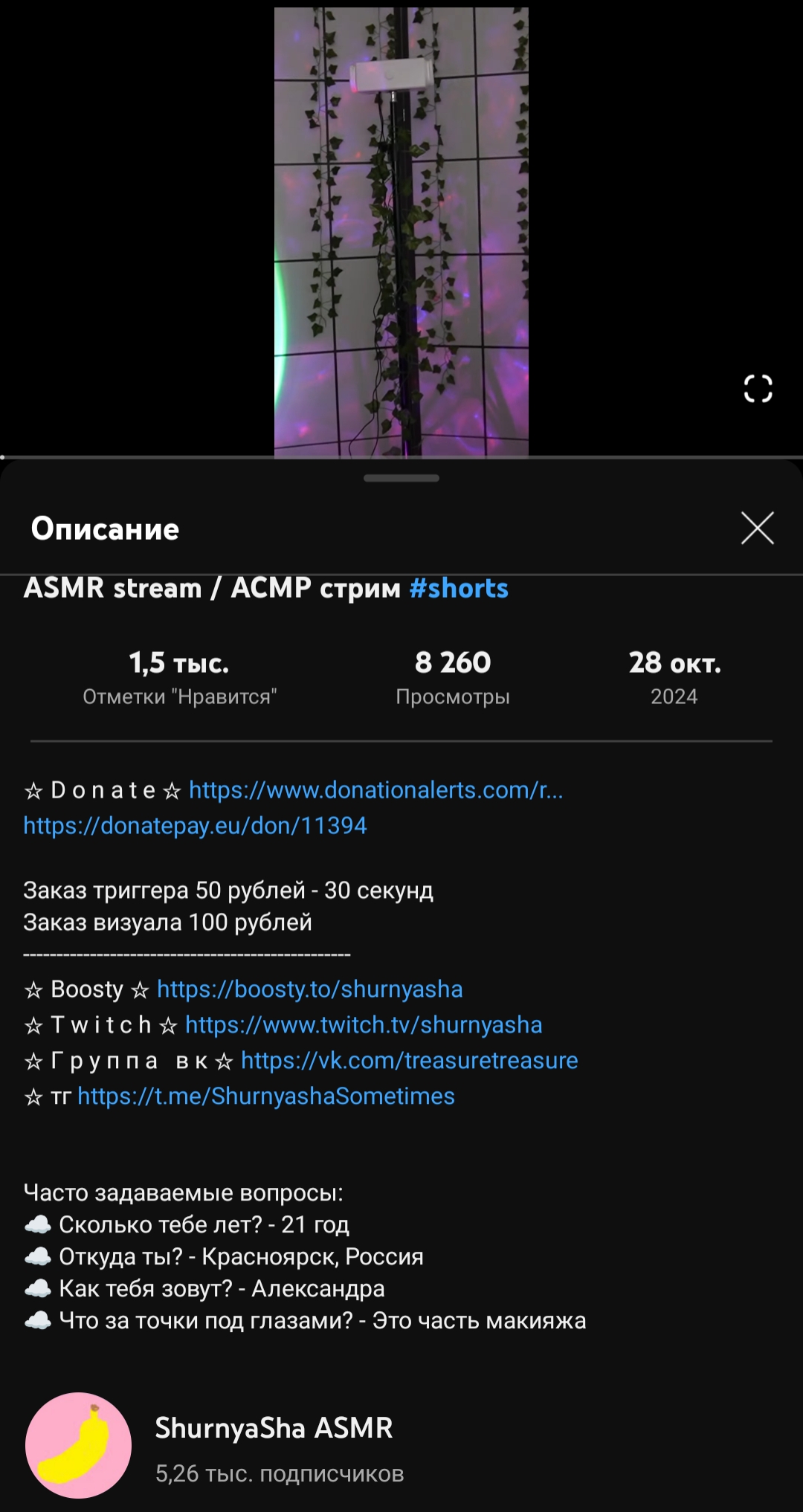Open the donatepay.eu/don/11394 link
The image size is (803, 1512).
coord(195,826)
